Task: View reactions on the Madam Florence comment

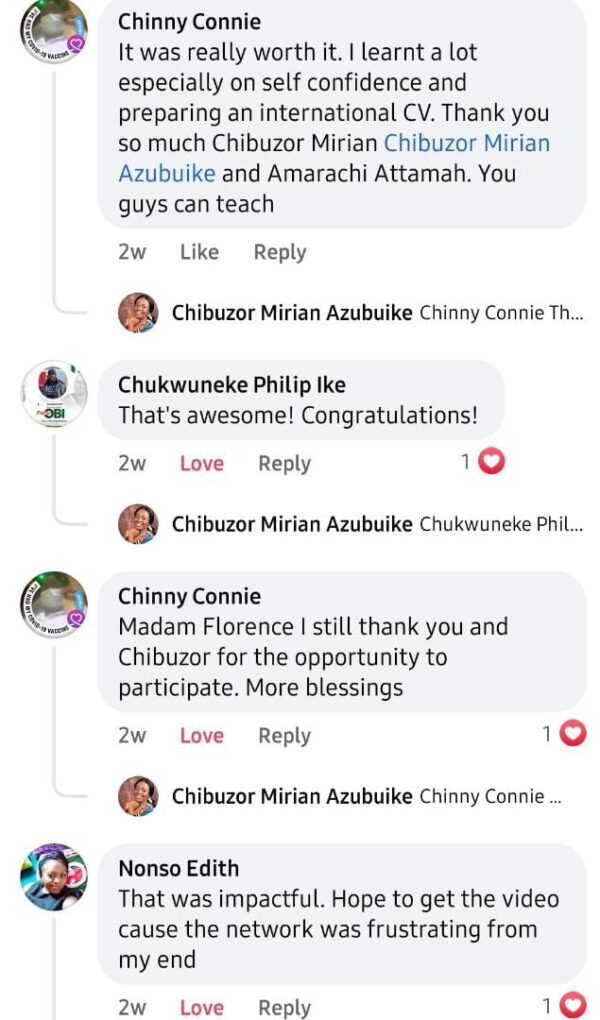Action: (x=565, y=734)
